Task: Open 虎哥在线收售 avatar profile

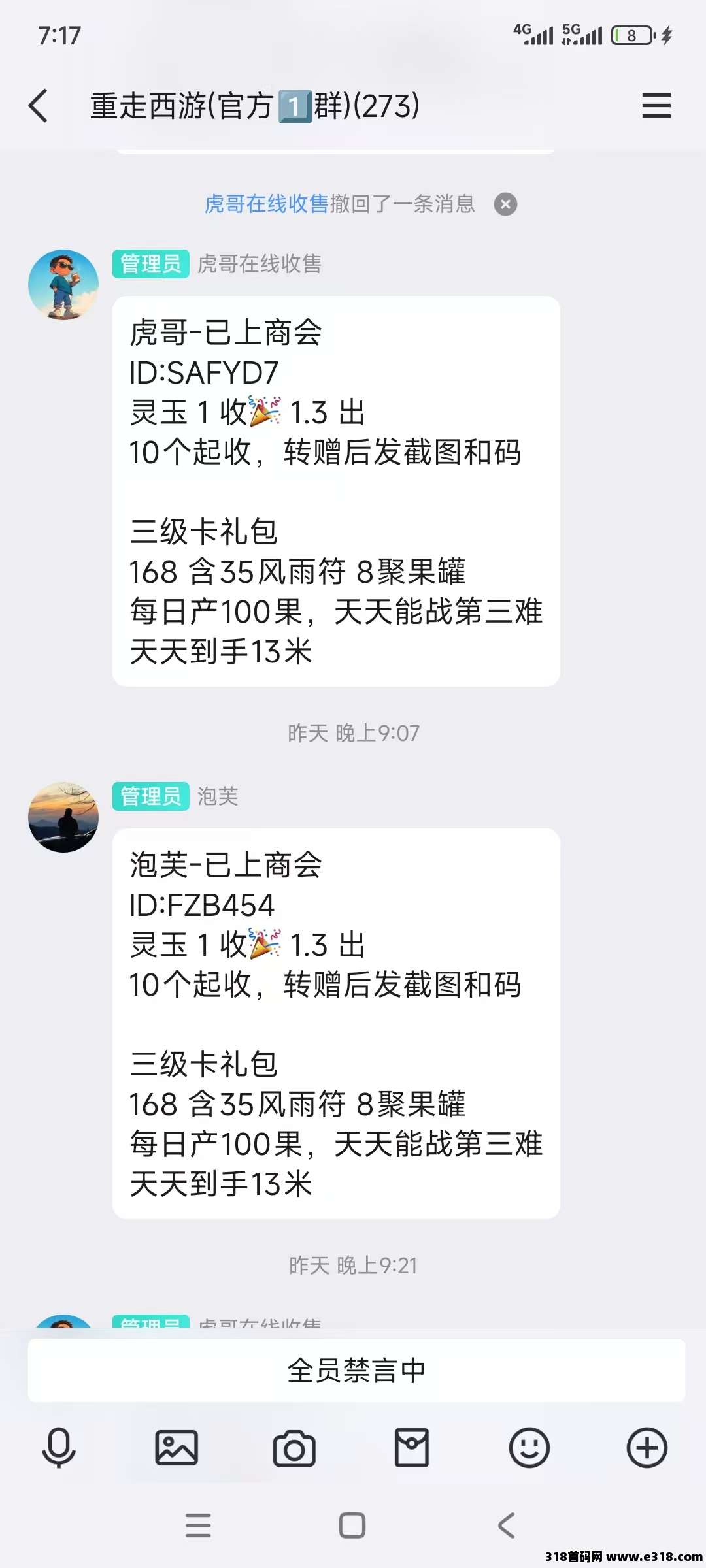Action: pyautogui.click(x=63, y=285)
